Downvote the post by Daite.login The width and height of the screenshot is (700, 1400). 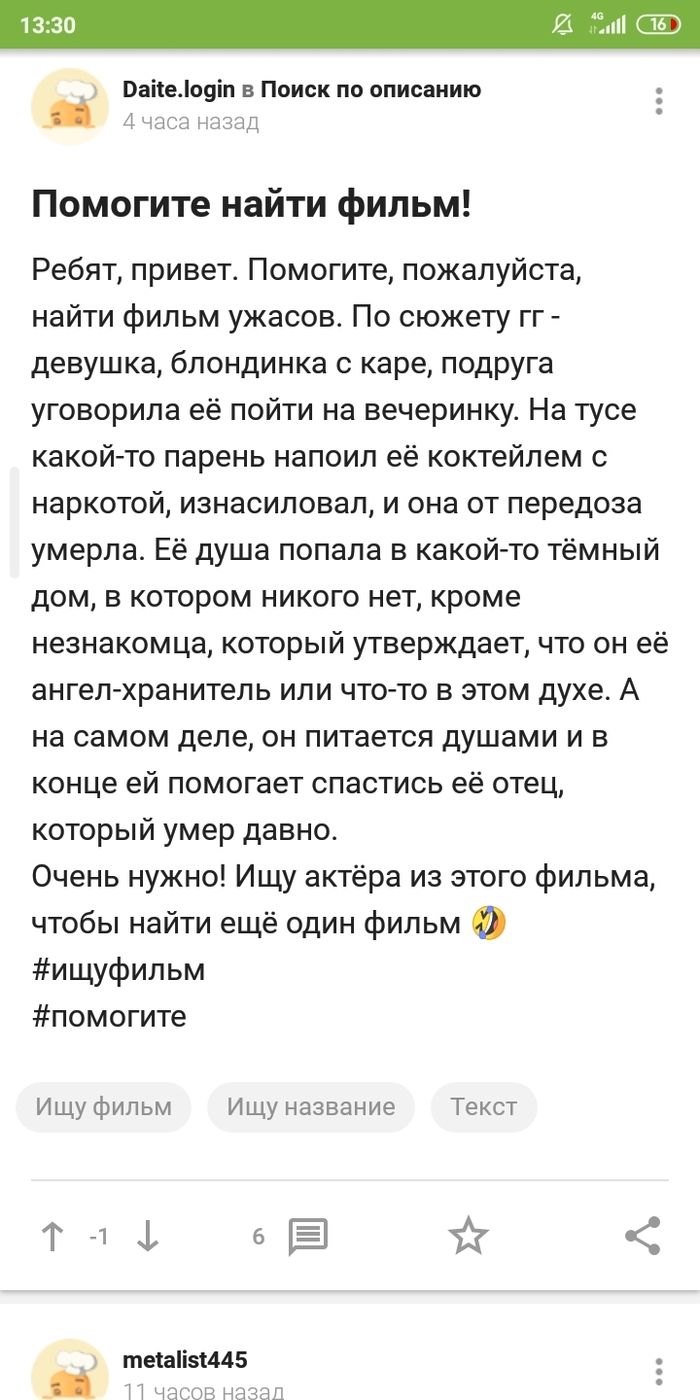148,1237
